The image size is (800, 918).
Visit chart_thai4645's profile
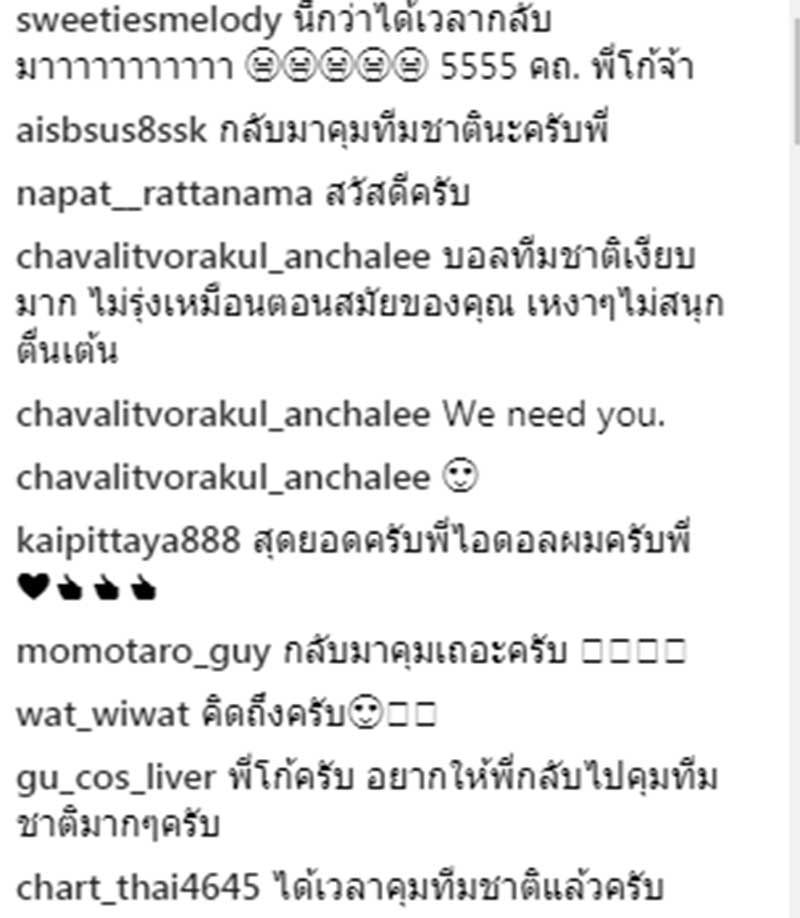[139, 886]
